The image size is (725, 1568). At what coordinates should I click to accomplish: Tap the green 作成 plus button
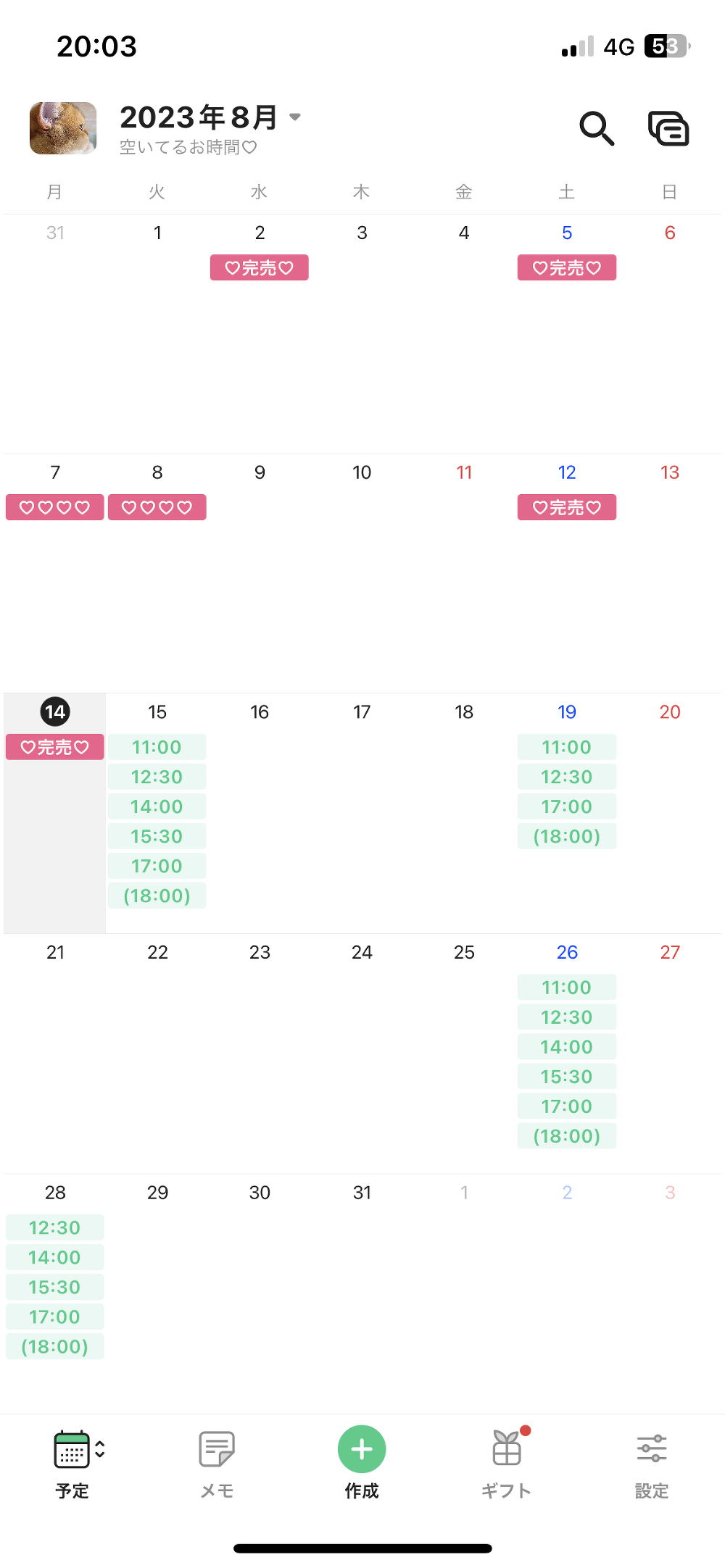coord(362,1449)
